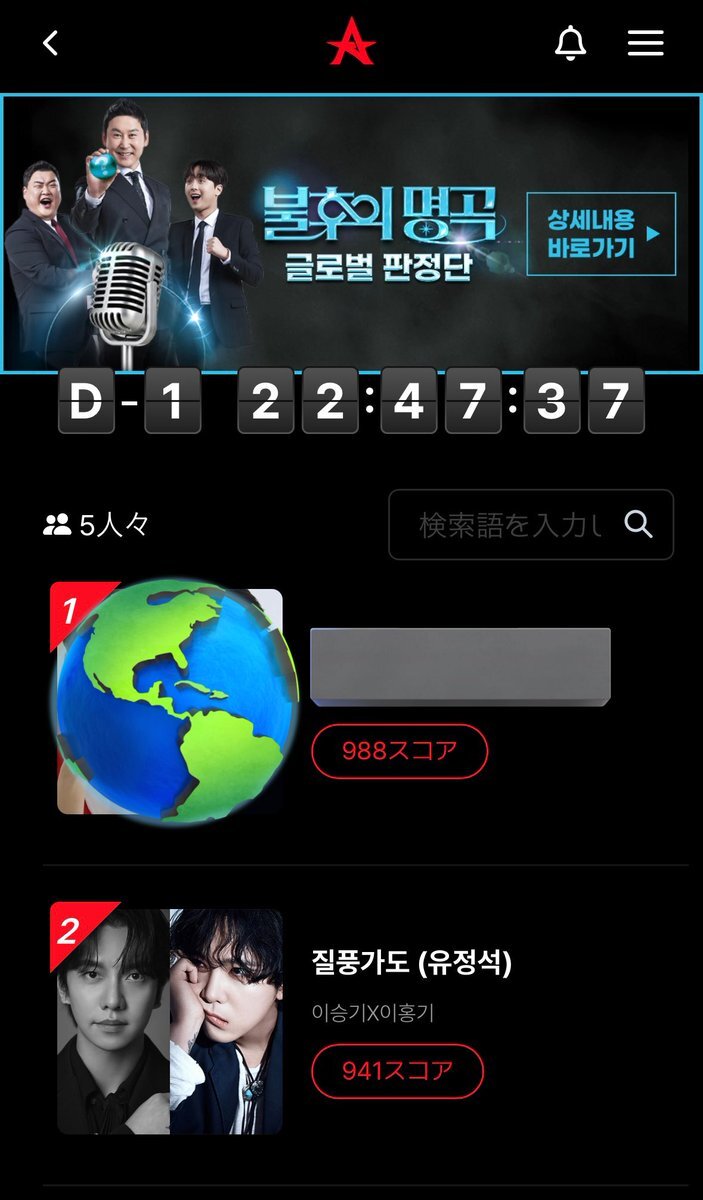
Task: Open the hamburger menu
Action: pyautogui.click(x=645, y=43)
